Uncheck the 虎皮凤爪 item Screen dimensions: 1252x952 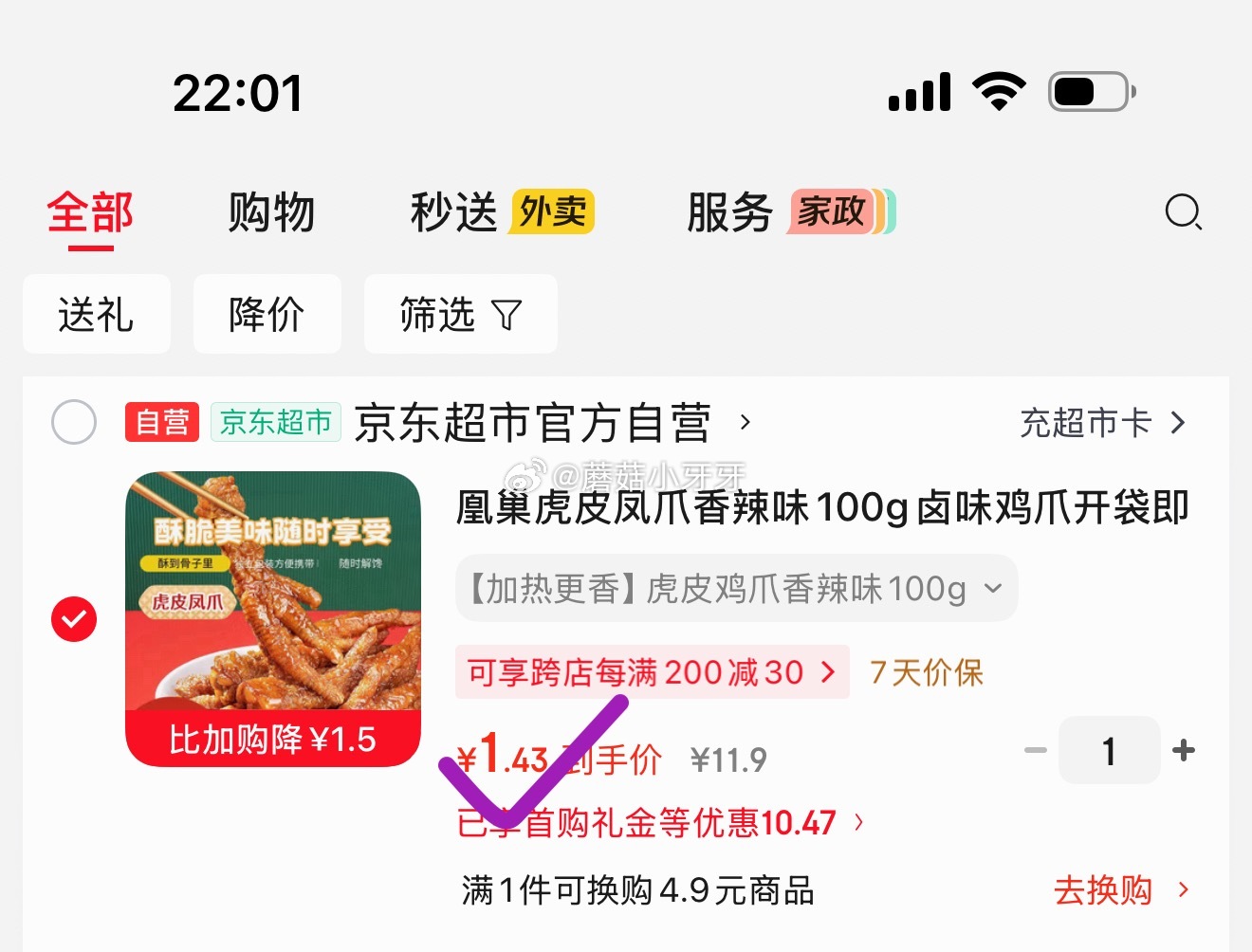pos(74,619)
